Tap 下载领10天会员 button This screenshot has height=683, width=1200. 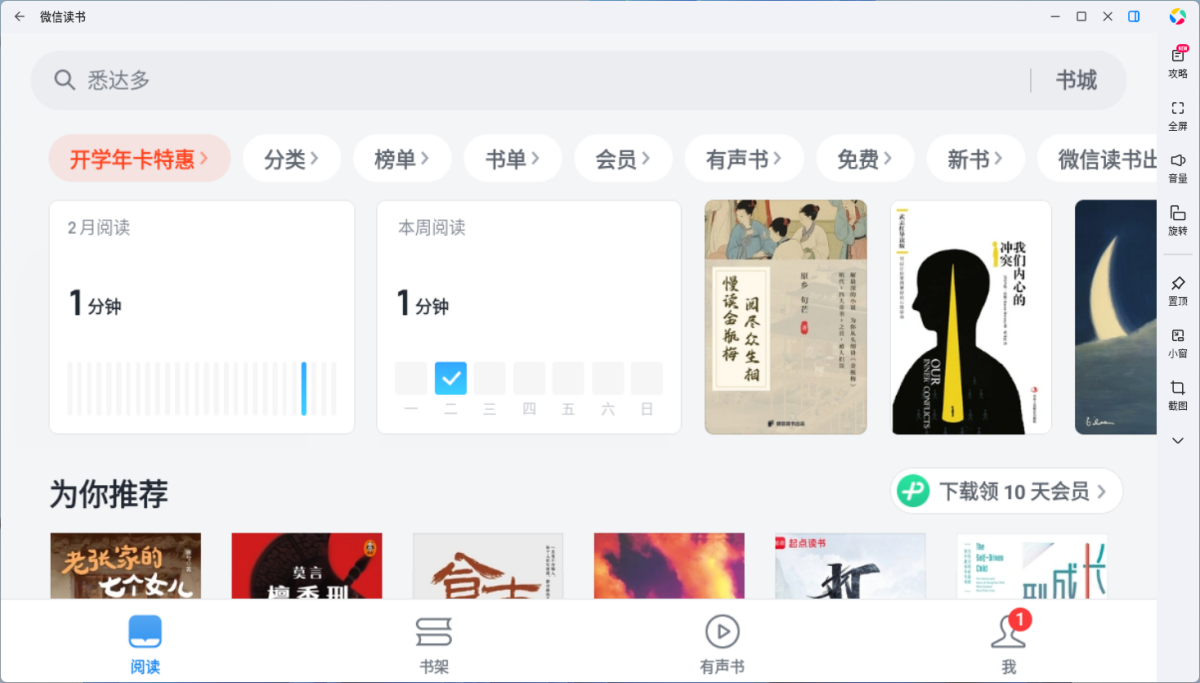coord(1006,491)
